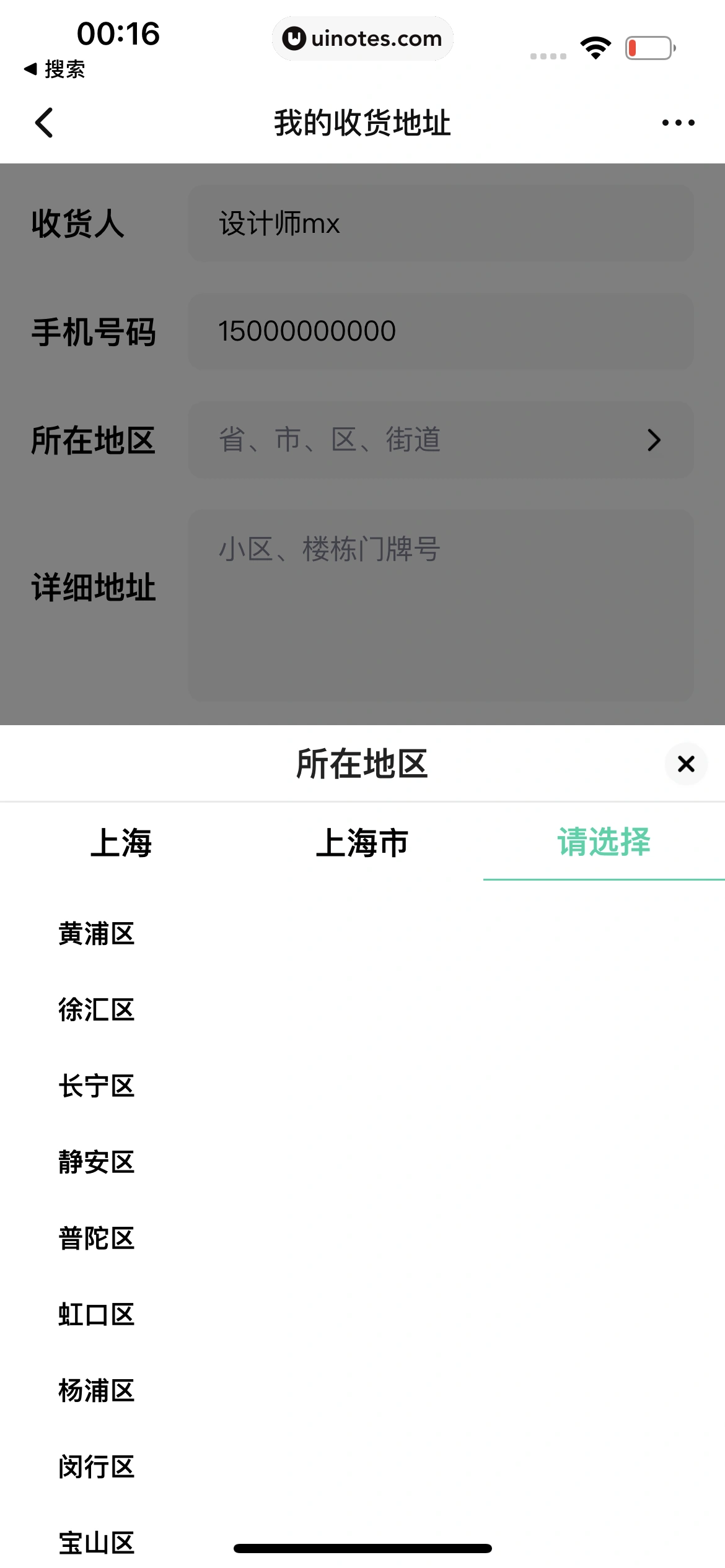The image size is (725, 1568).
Task: Select 长宁区 district
Action: 97,1086
